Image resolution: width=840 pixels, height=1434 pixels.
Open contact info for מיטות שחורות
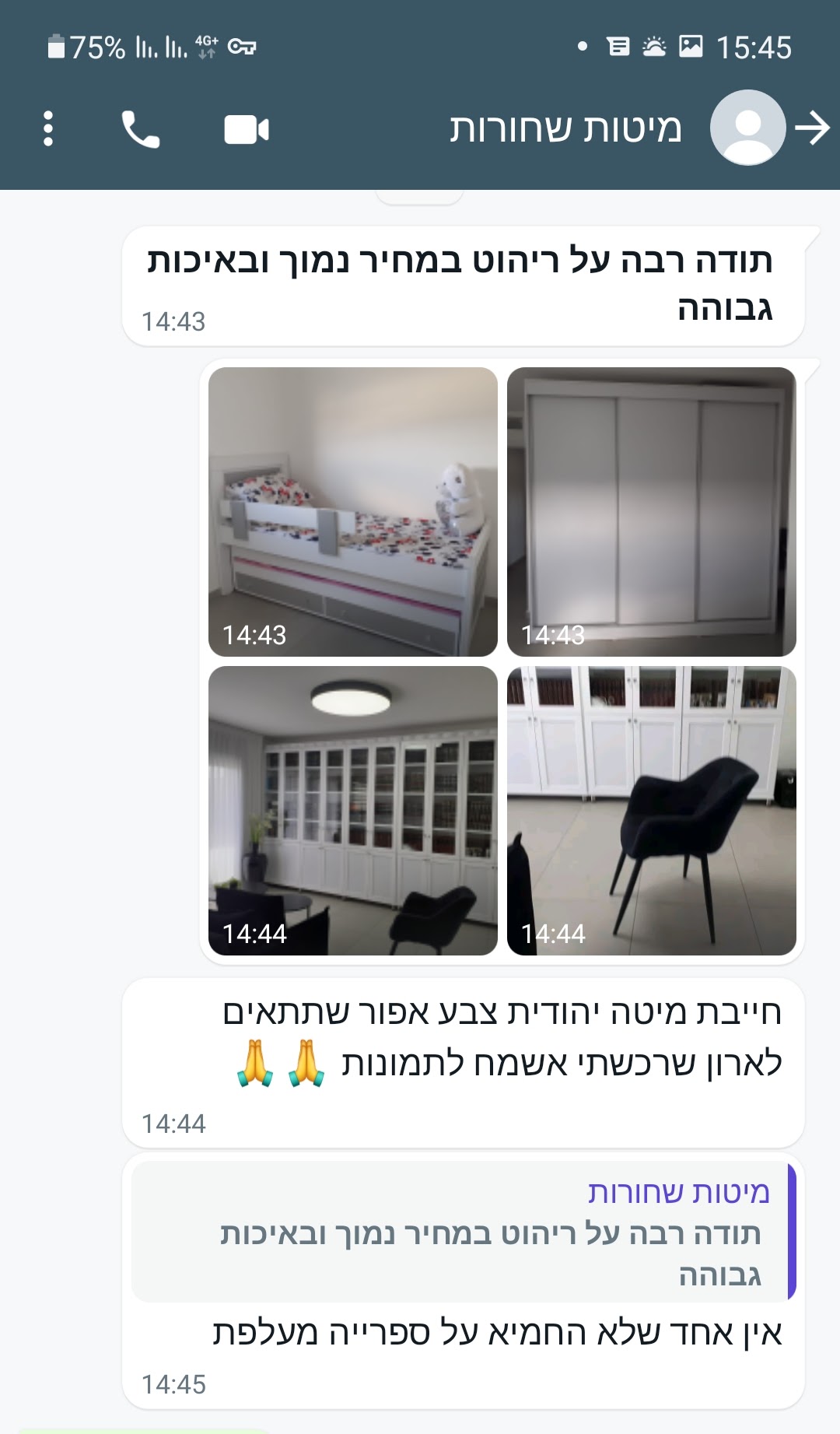565,128
